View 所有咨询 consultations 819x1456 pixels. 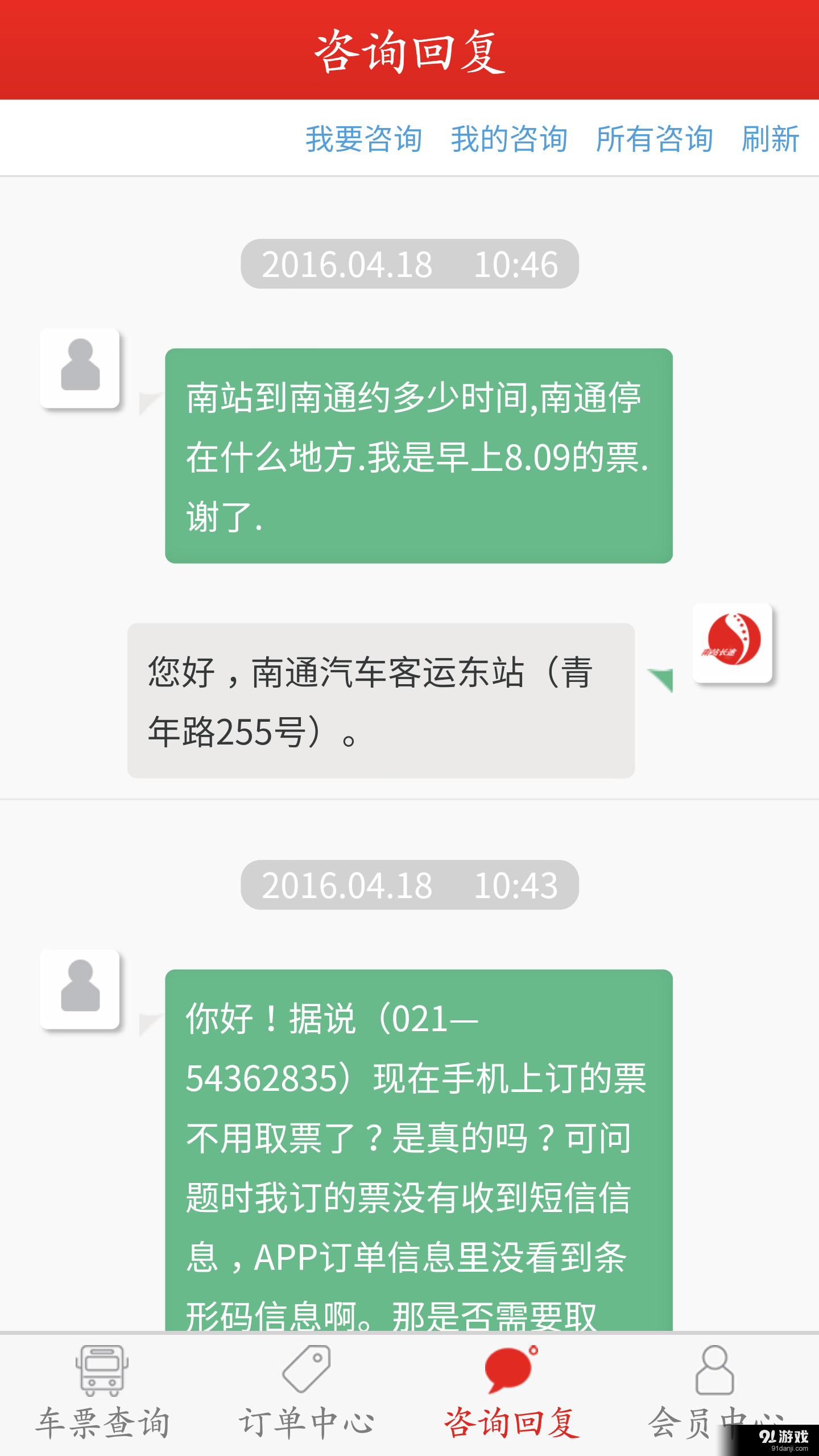coord(655,138)
